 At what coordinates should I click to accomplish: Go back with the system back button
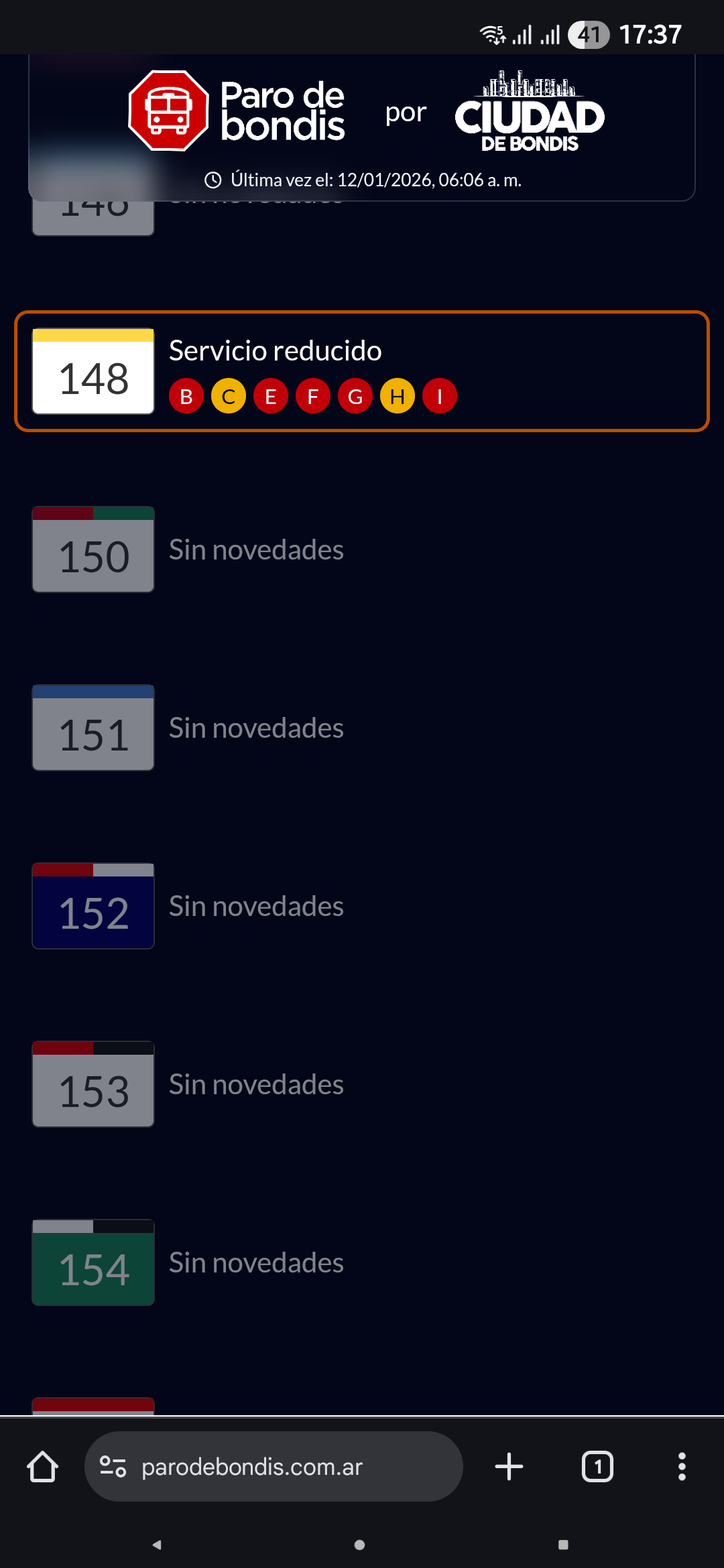(x=157, y=1545)
